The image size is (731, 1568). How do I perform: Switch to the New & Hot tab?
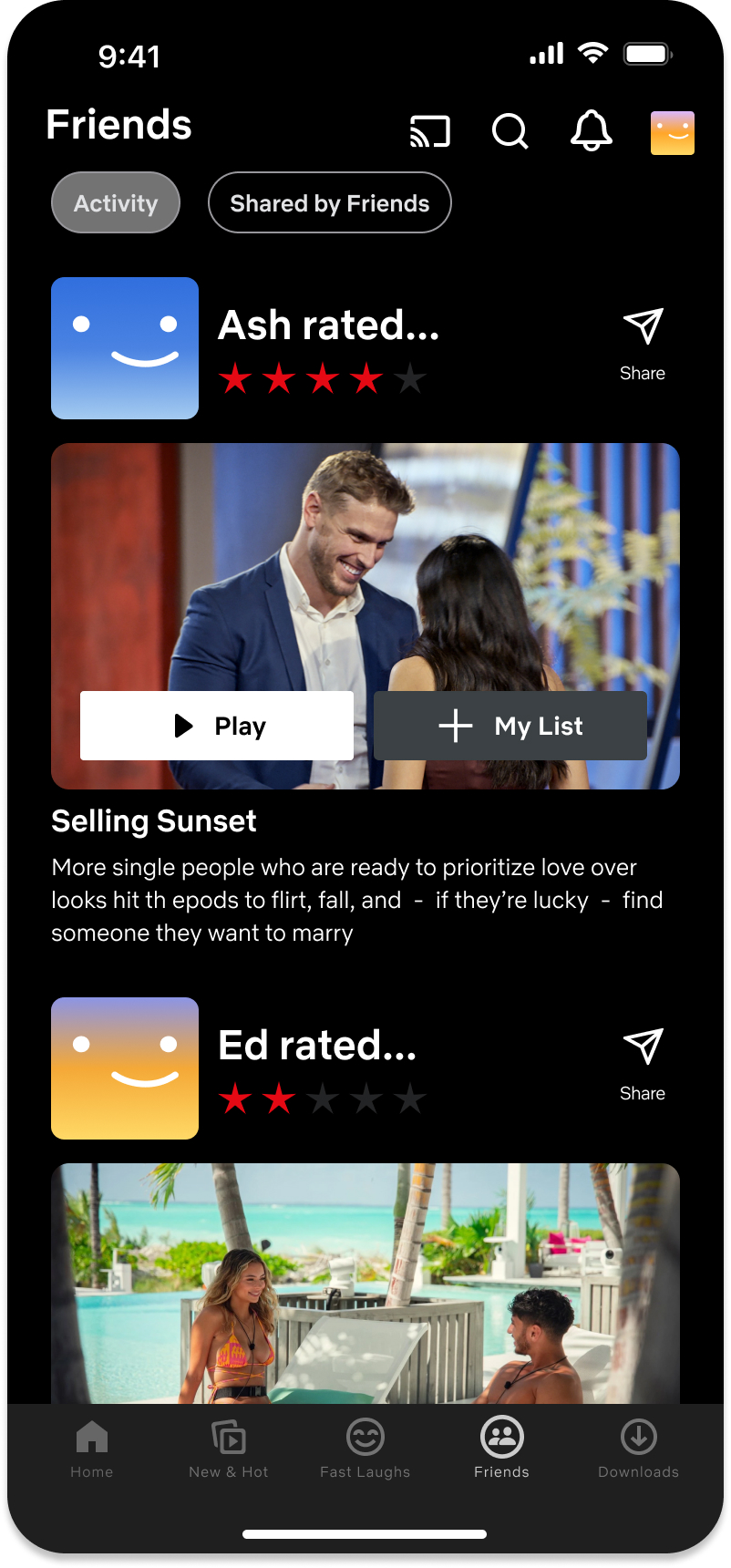tap(229, 1449)
